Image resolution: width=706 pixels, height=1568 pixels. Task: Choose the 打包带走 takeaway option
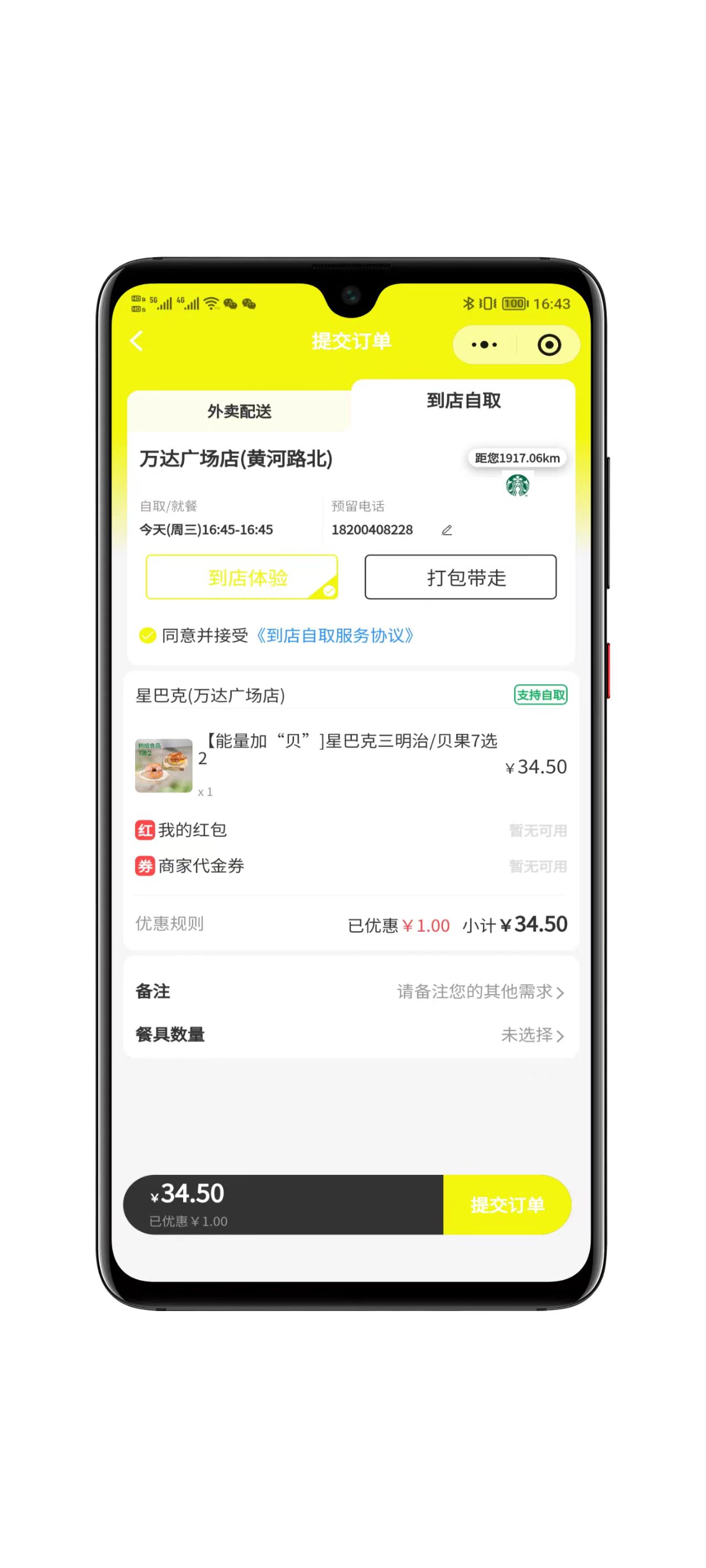[461, 577]
